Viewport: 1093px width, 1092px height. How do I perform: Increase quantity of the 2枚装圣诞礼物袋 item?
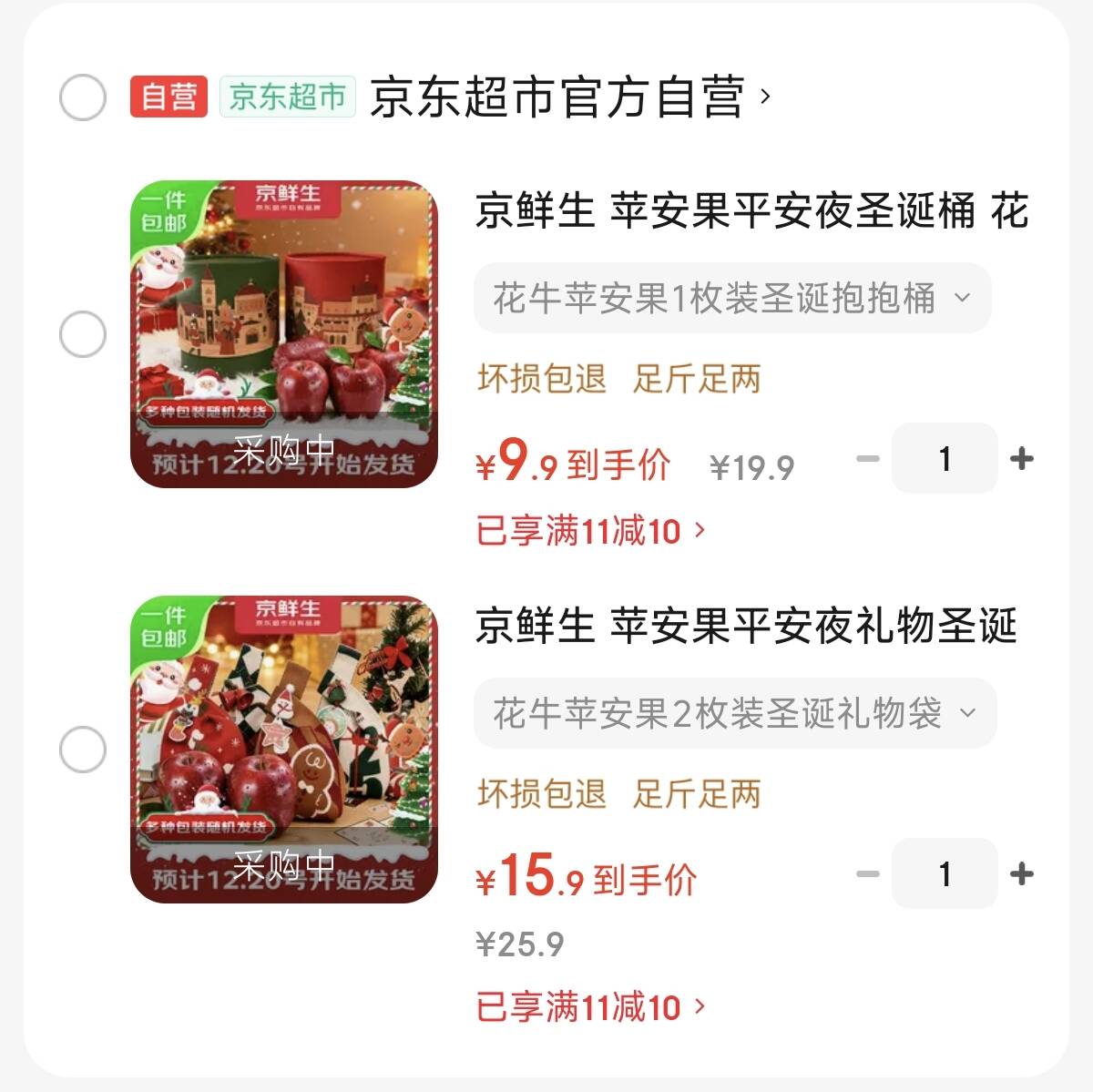1022,873
